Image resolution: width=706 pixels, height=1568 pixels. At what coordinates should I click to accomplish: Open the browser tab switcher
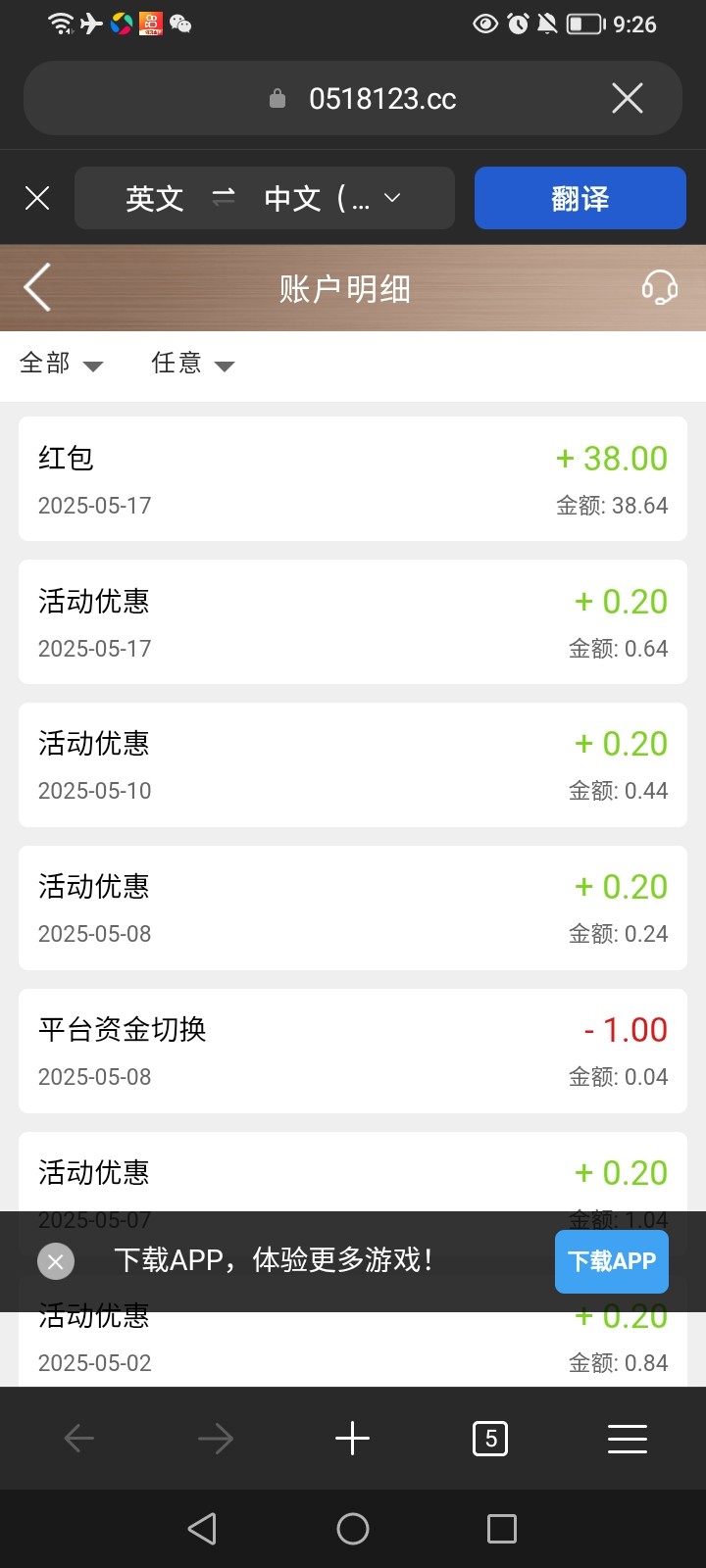[490, 1439]
